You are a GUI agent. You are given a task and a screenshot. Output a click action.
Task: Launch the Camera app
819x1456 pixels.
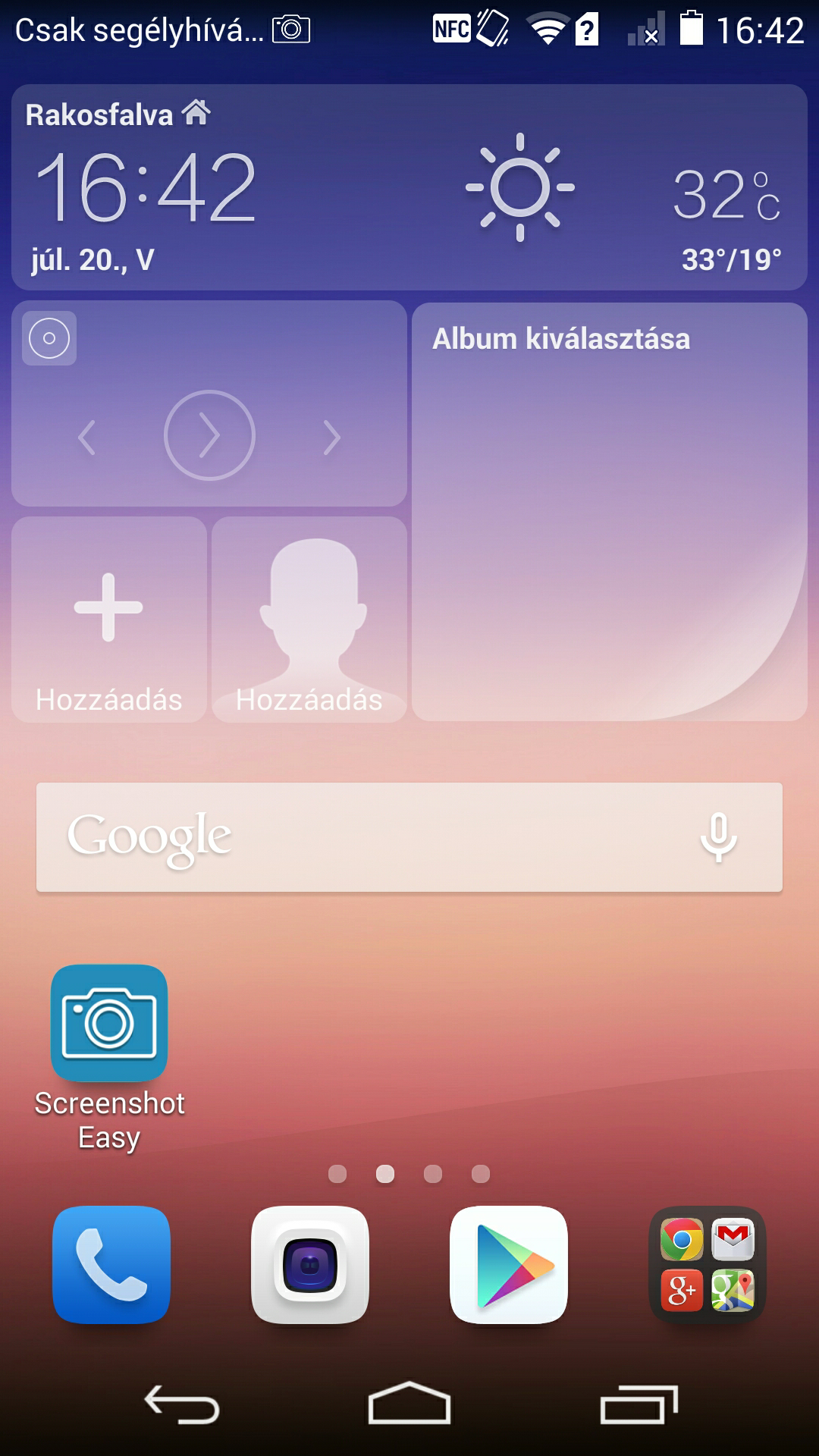coord(310,1264)
